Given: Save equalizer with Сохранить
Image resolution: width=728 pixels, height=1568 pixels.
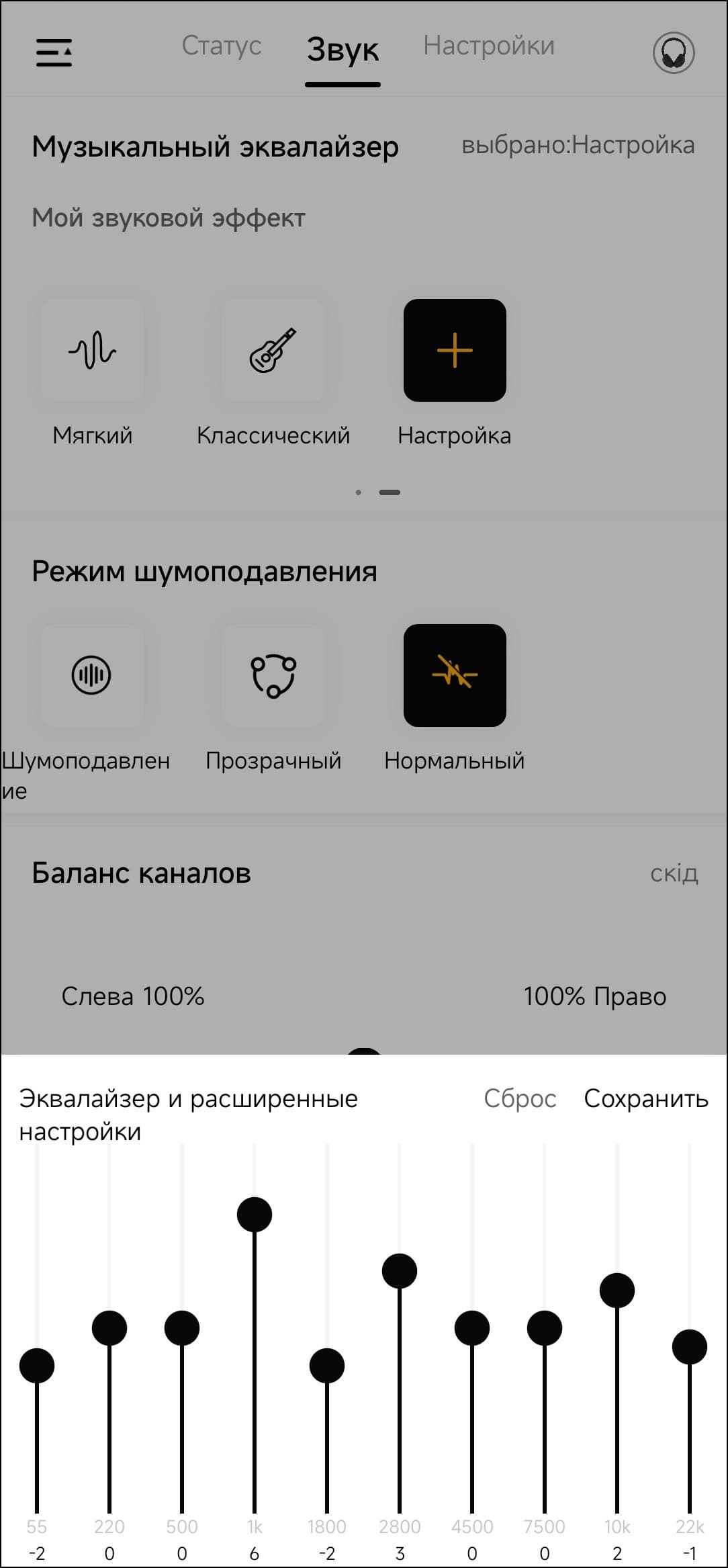Looking at the screenshot, I should (645, 1098).
